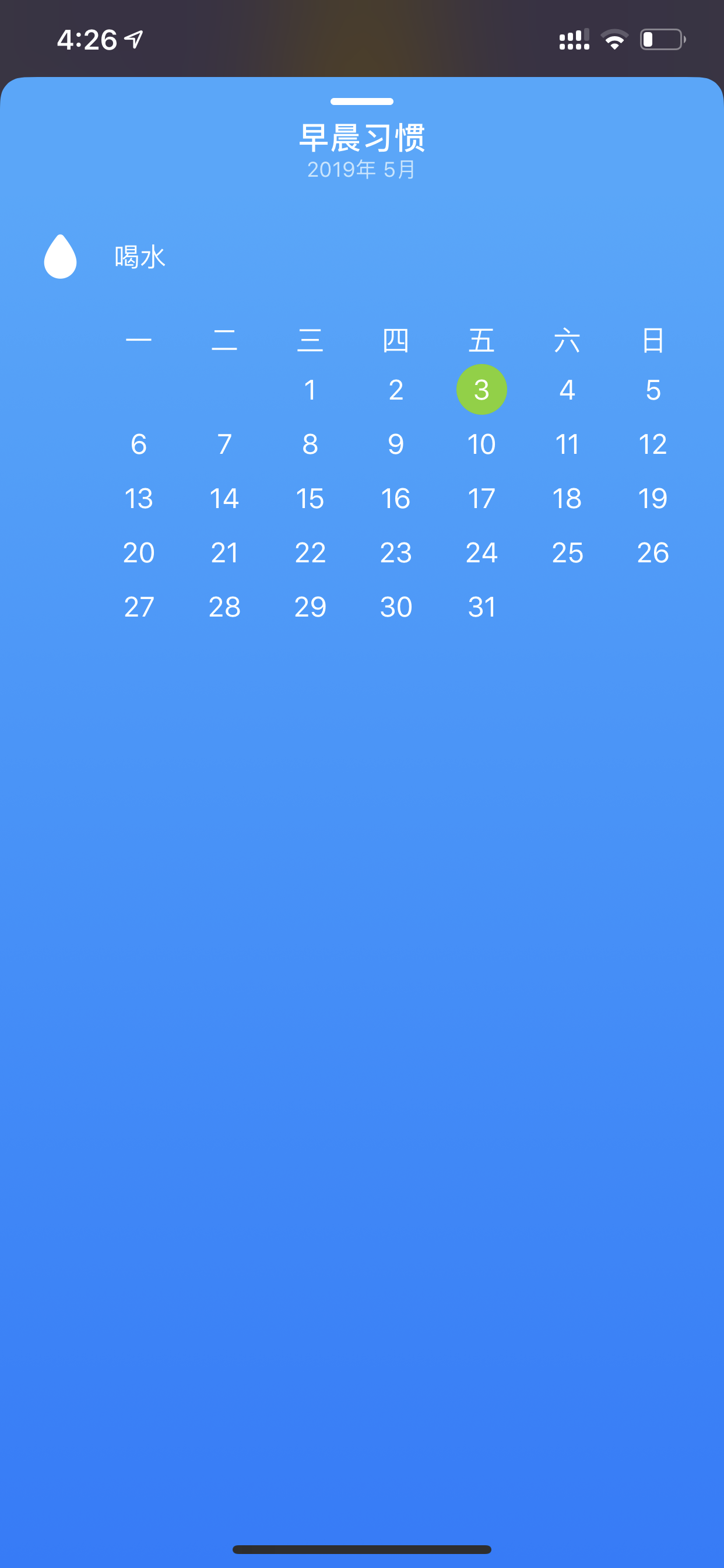Tap date 19 on the calendar
The width and height of the screenshot is (724, 1568).
(x=653, y=499)
